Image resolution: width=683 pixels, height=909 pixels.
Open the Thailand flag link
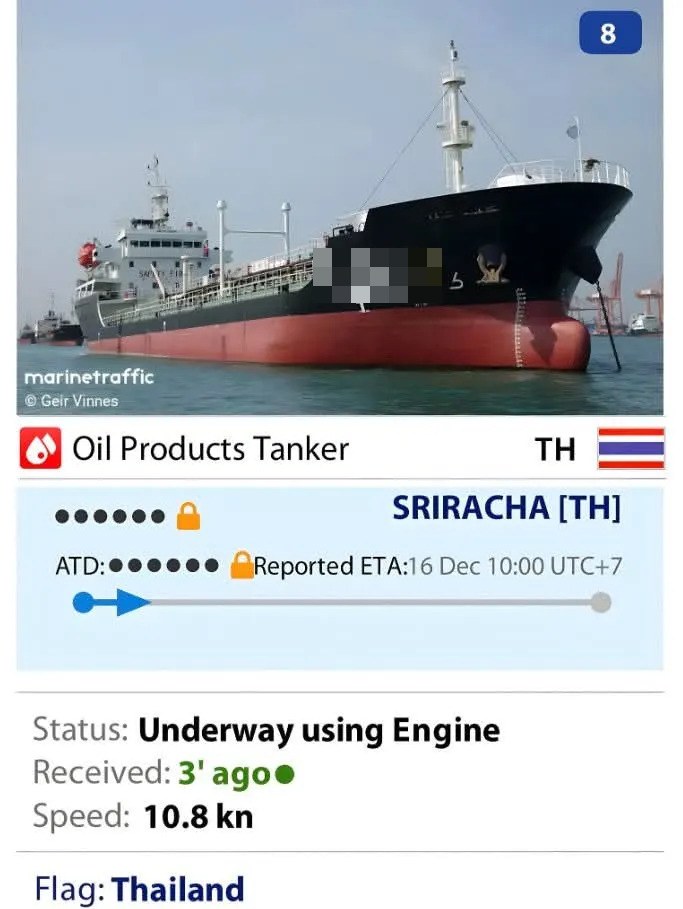pyautogui.click(x=178, y=888)
